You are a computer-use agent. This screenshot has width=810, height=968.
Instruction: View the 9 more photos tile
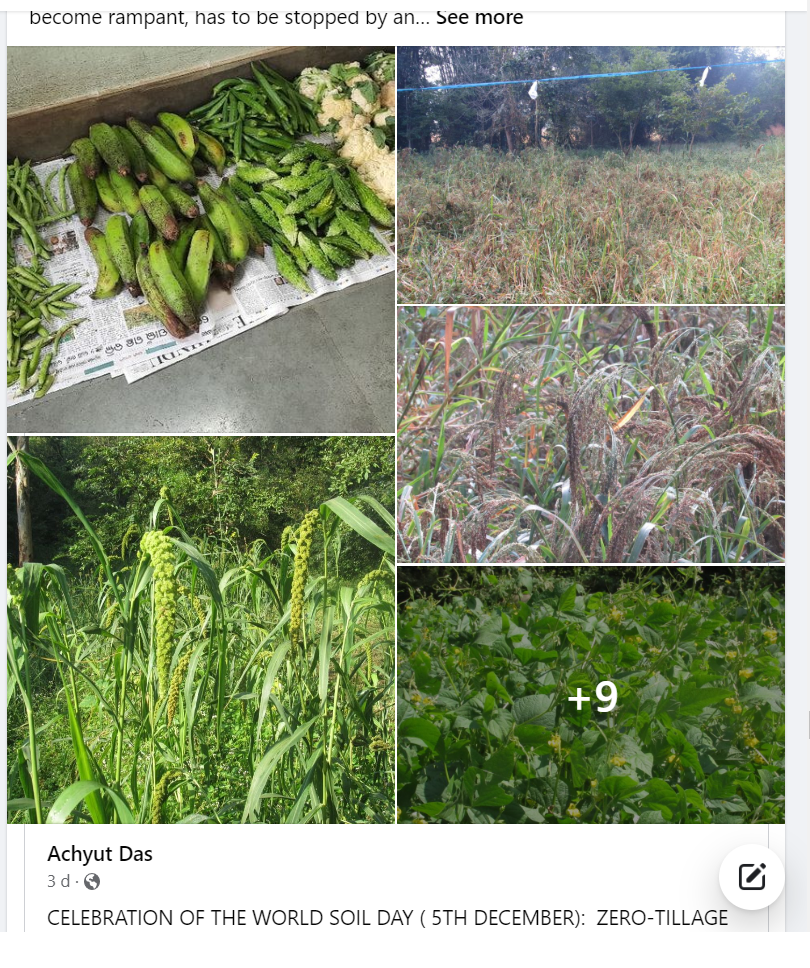[591, 695]
